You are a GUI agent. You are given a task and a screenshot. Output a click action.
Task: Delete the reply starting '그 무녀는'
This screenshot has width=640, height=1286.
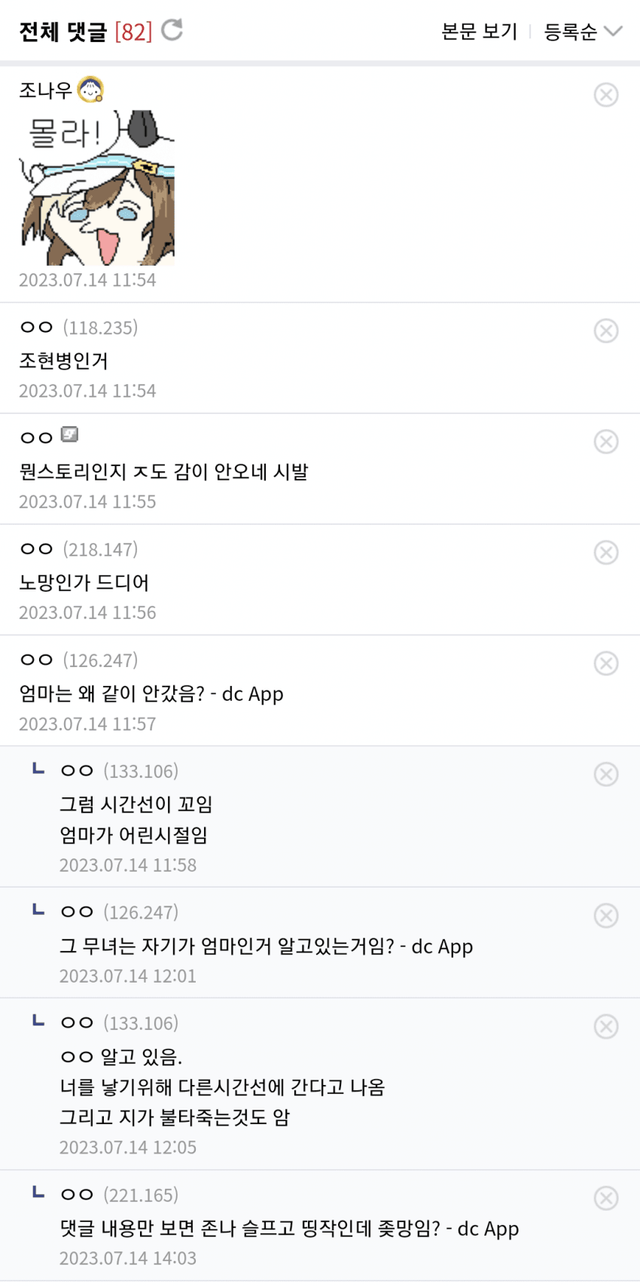click(x=606, y=916)
